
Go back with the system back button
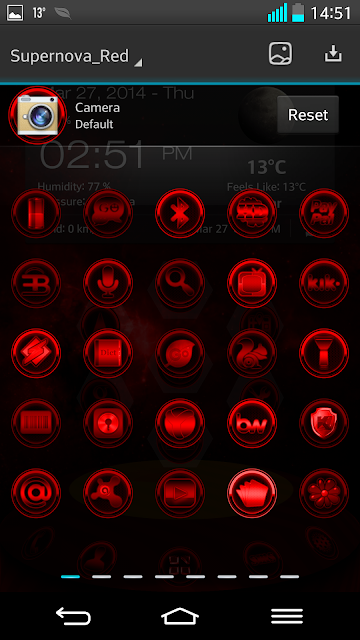coord(73,616)
